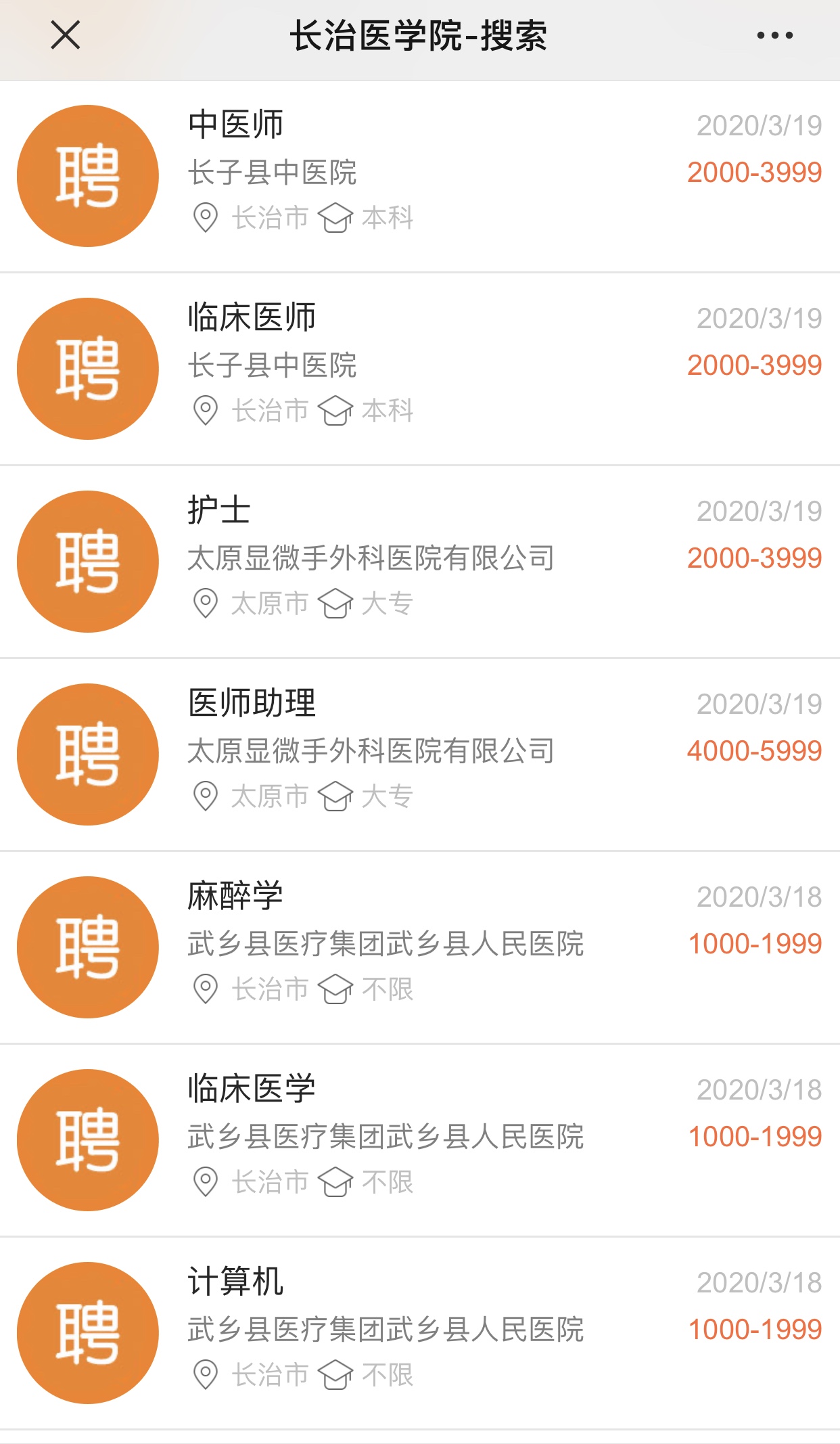This screenshot has width=840, height=1444.
Task: Close the 长治医学院 search page
Action: (x=66, y=35)
